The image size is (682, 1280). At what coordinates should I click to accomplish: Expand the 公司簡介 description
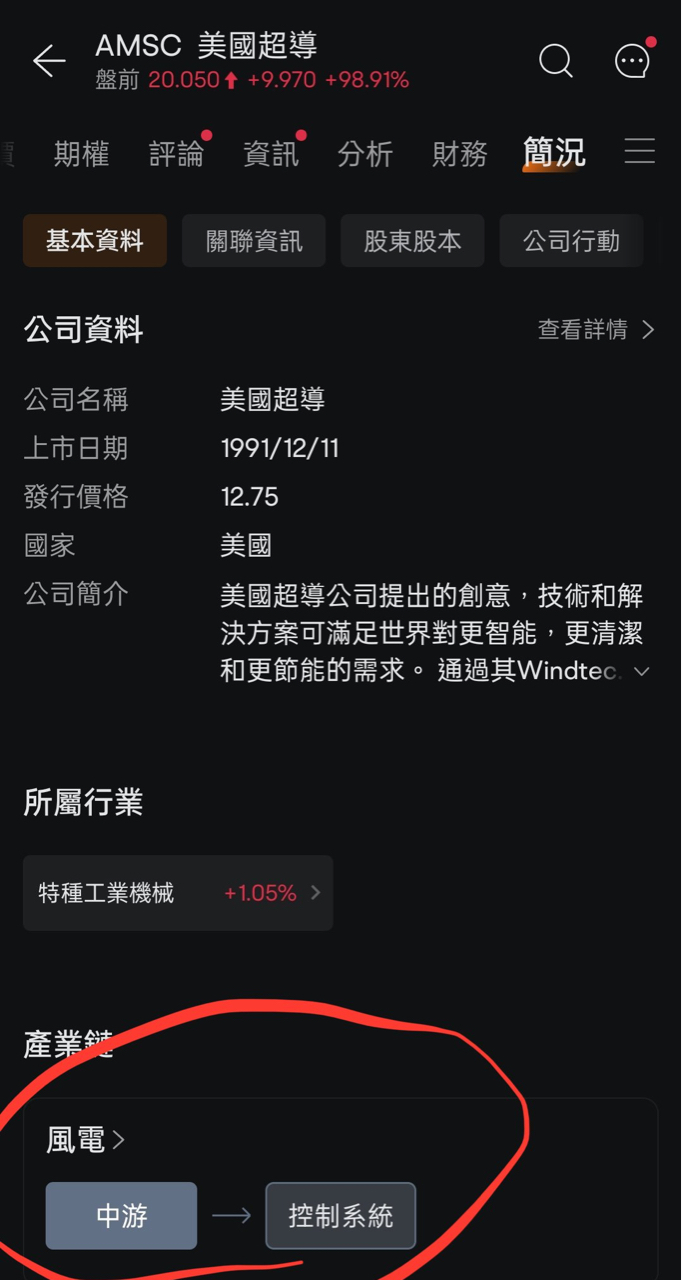pyautogui.click(x=642, y=672)
